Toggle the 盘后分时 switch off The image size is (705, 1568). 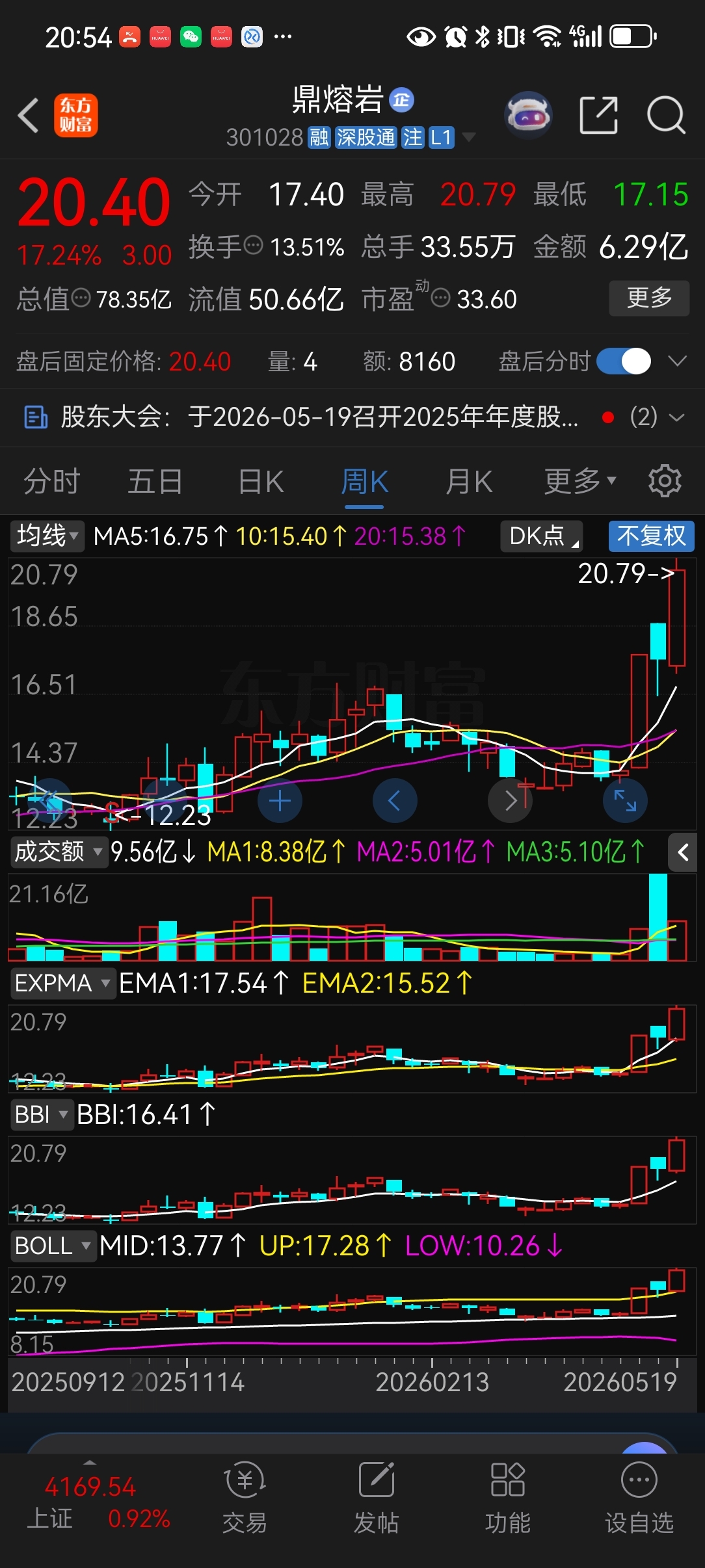[x=624, y=361]
